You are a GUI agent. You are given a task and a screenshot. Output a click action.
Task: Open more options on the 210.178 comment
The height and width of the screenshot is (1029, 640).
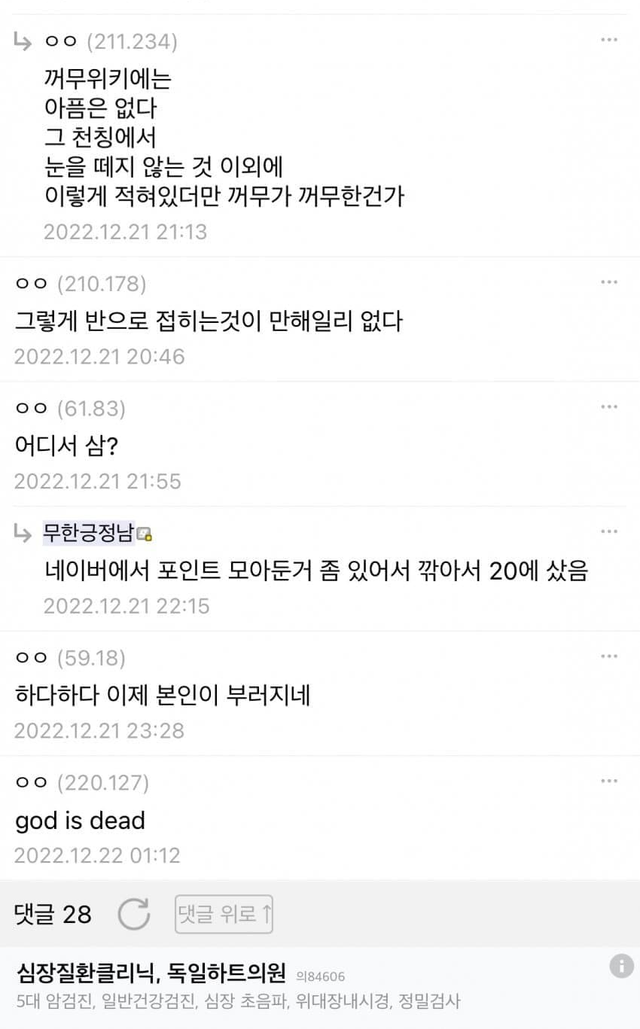coord(608,282)
